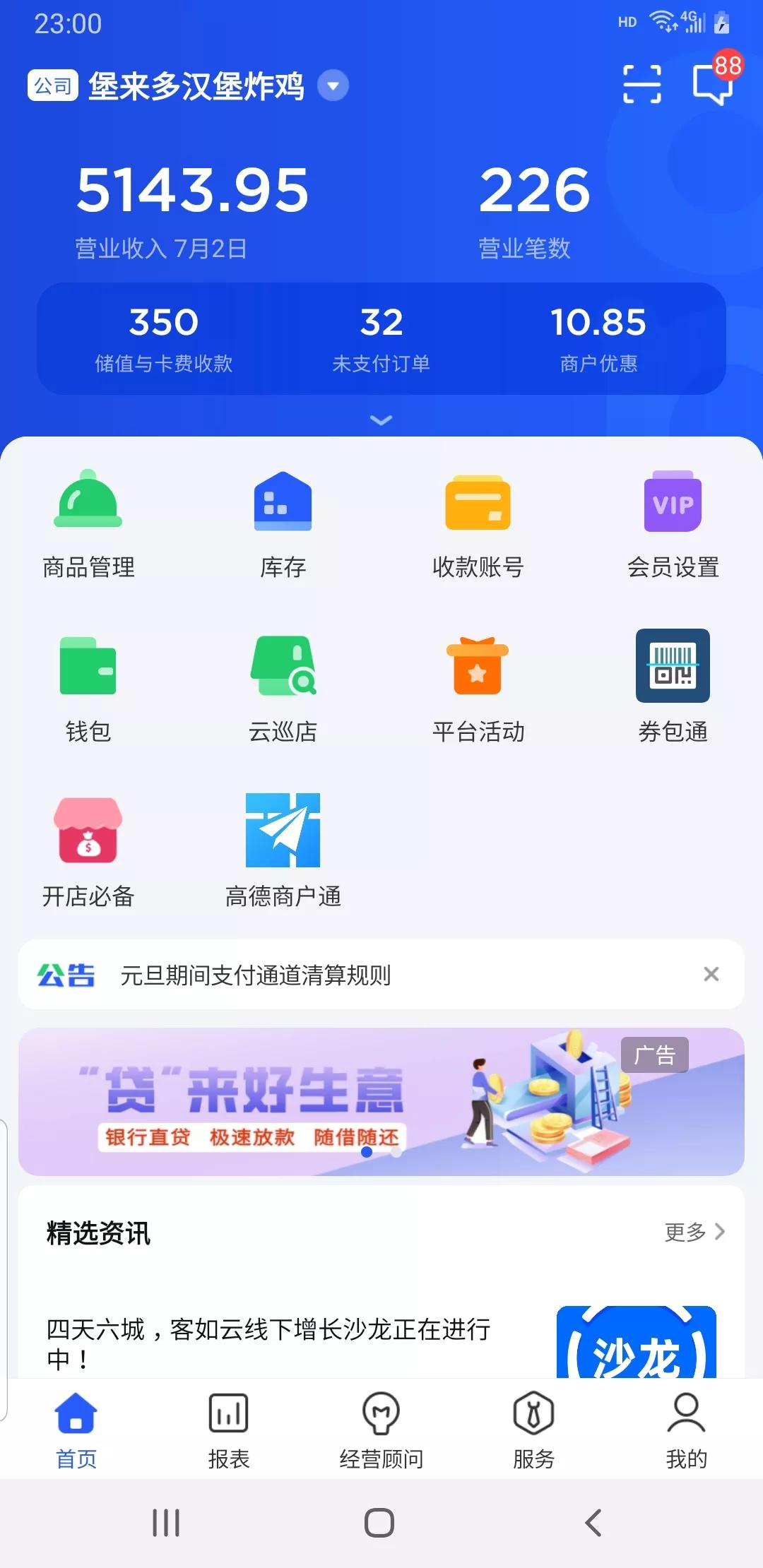
Task: Dismiss the 公告 announcement bar
Action: click(x=711, y=974)
